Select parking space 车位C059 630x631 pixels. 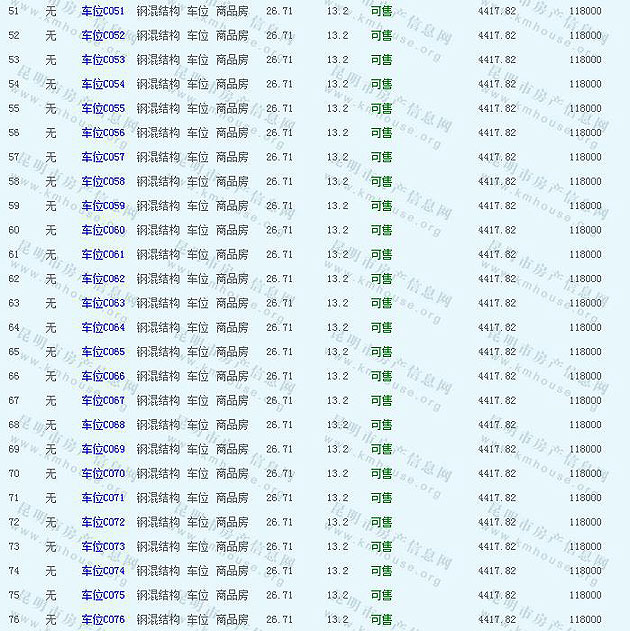coord(103,206)
